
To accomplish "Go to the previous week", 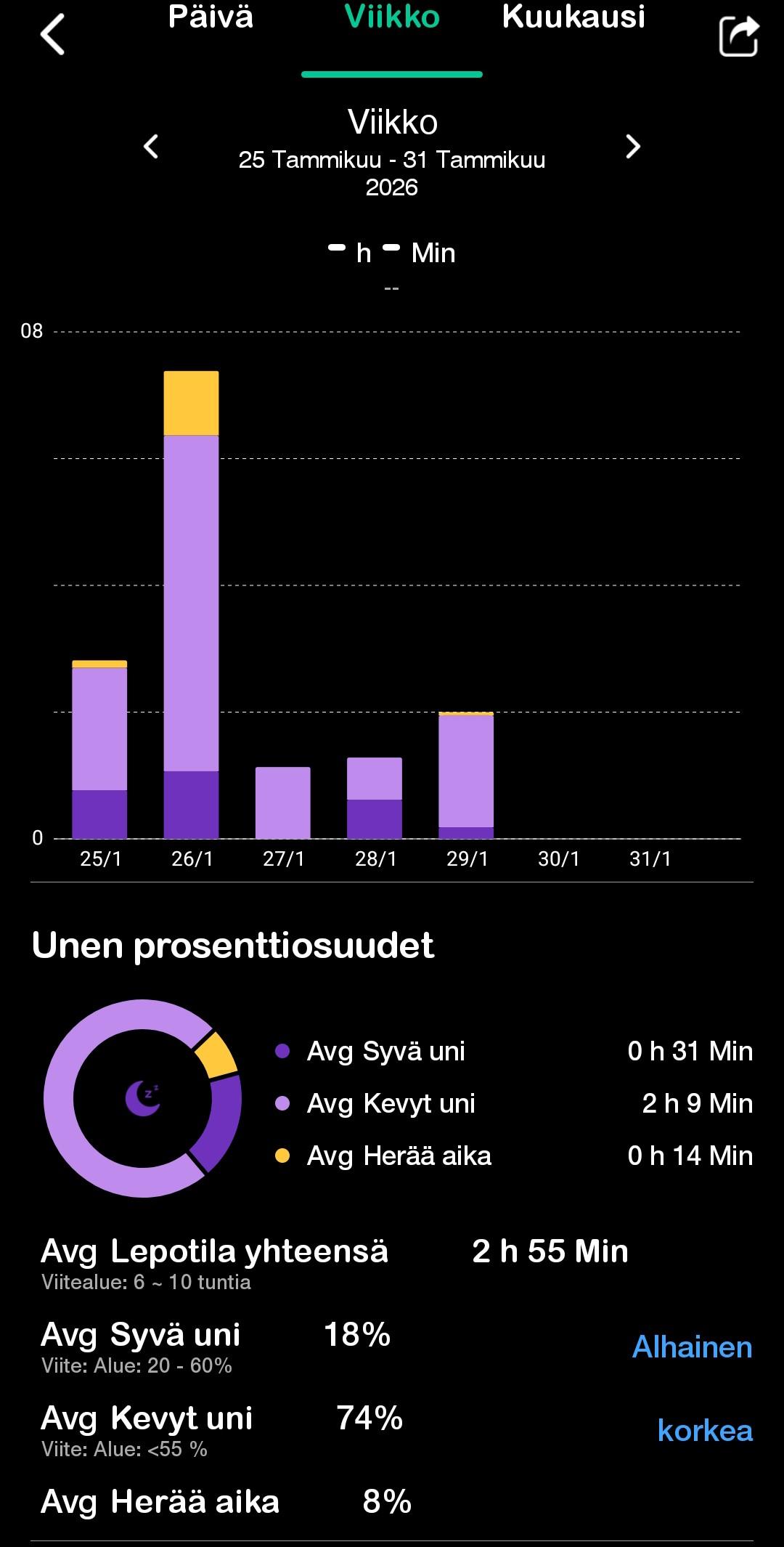I will click(151, 147).
